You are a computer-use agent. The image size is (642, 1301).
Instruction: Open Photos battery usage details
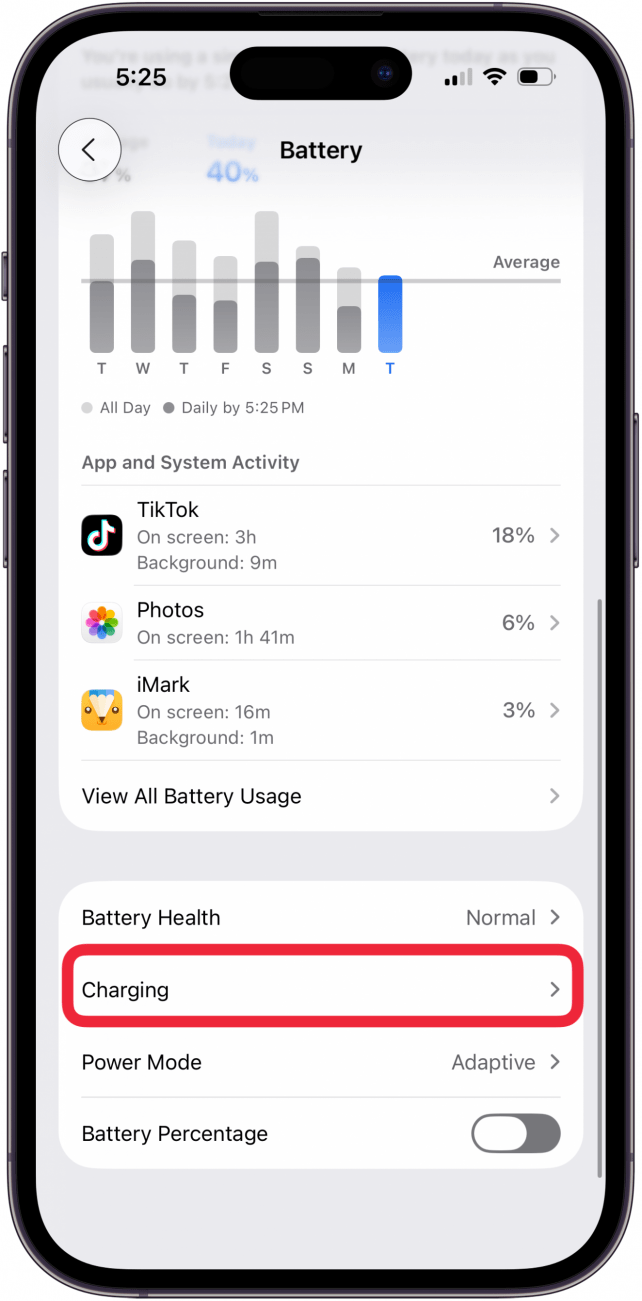click(x=320, y=623)
